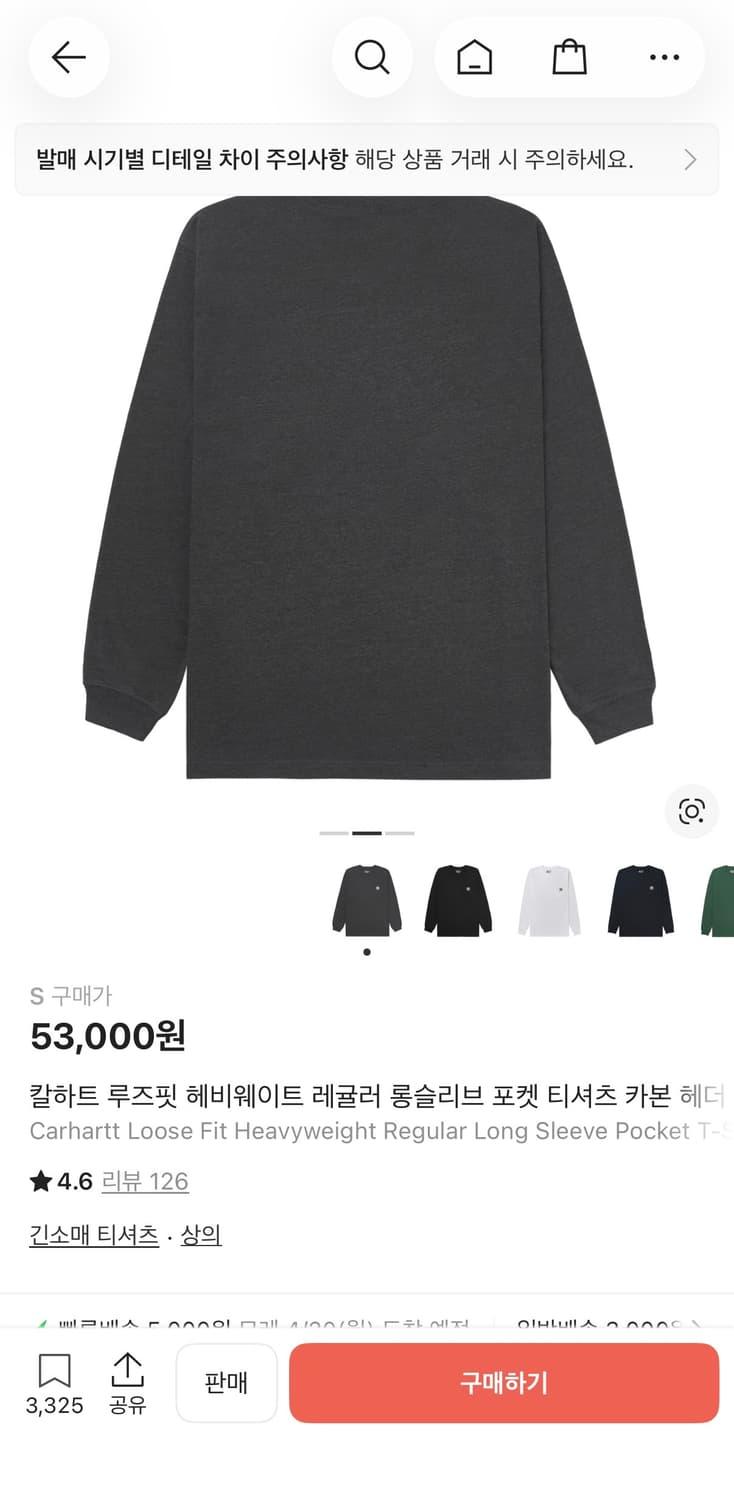734x1500 pixels.
Task: Open the 상의 category
Action: (x=201, y=1234)
